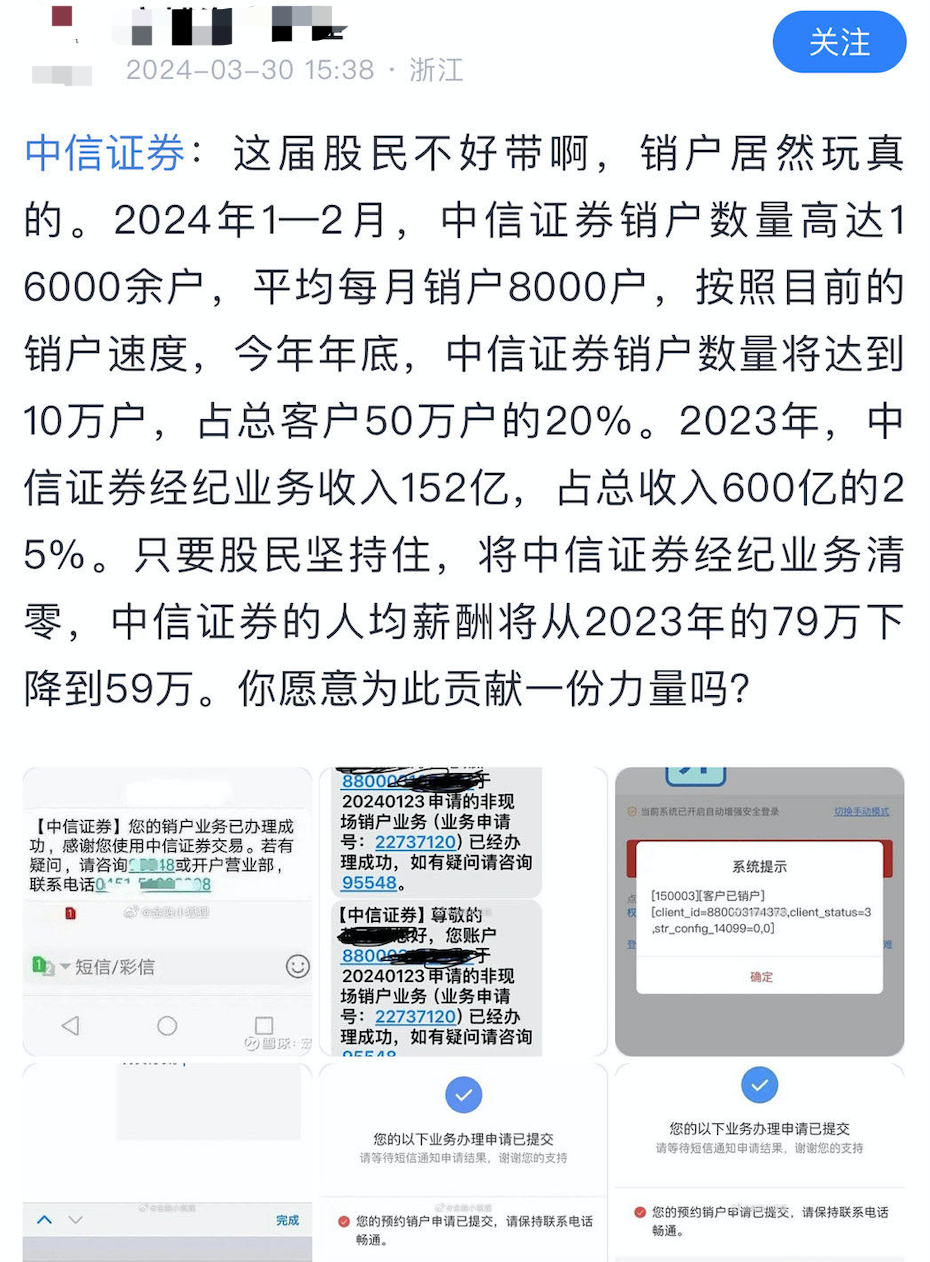Viewport: 930px width, 1262px height.
Task: Follow the post author with 关注
Action: (839, 42)
